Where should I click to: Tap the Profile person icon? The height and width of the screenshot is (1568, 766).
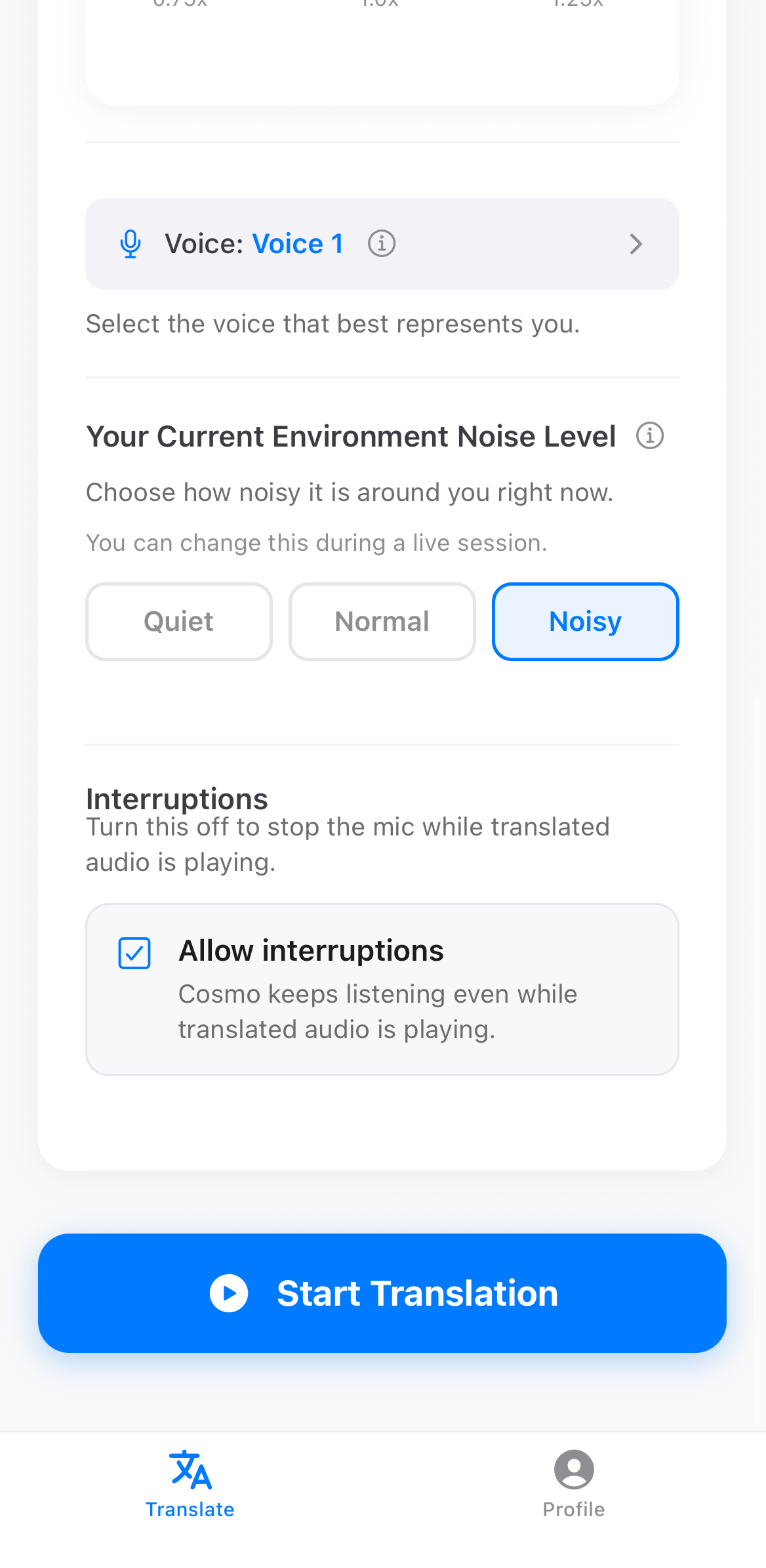click(574, 1470)
